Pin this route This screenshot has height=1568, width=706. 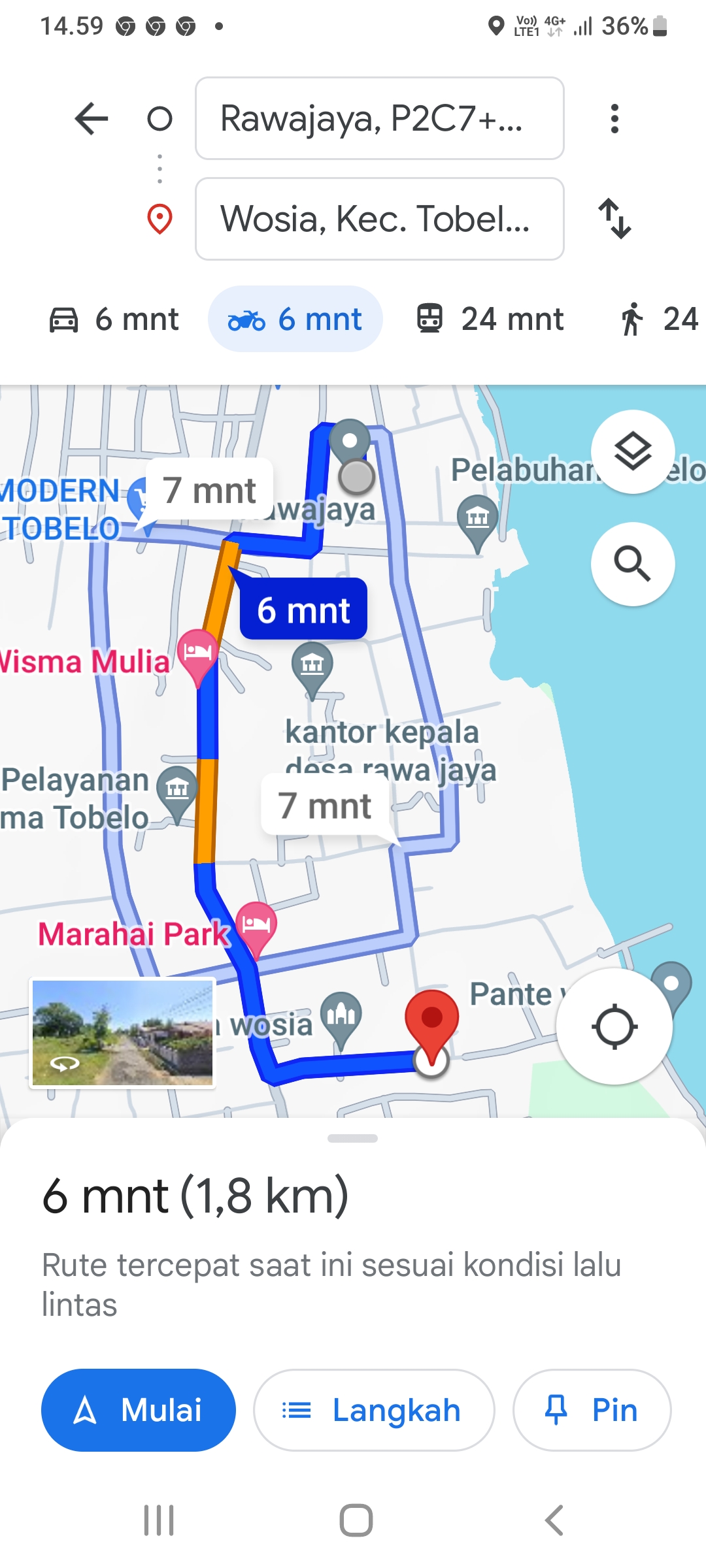(592, 1410)
